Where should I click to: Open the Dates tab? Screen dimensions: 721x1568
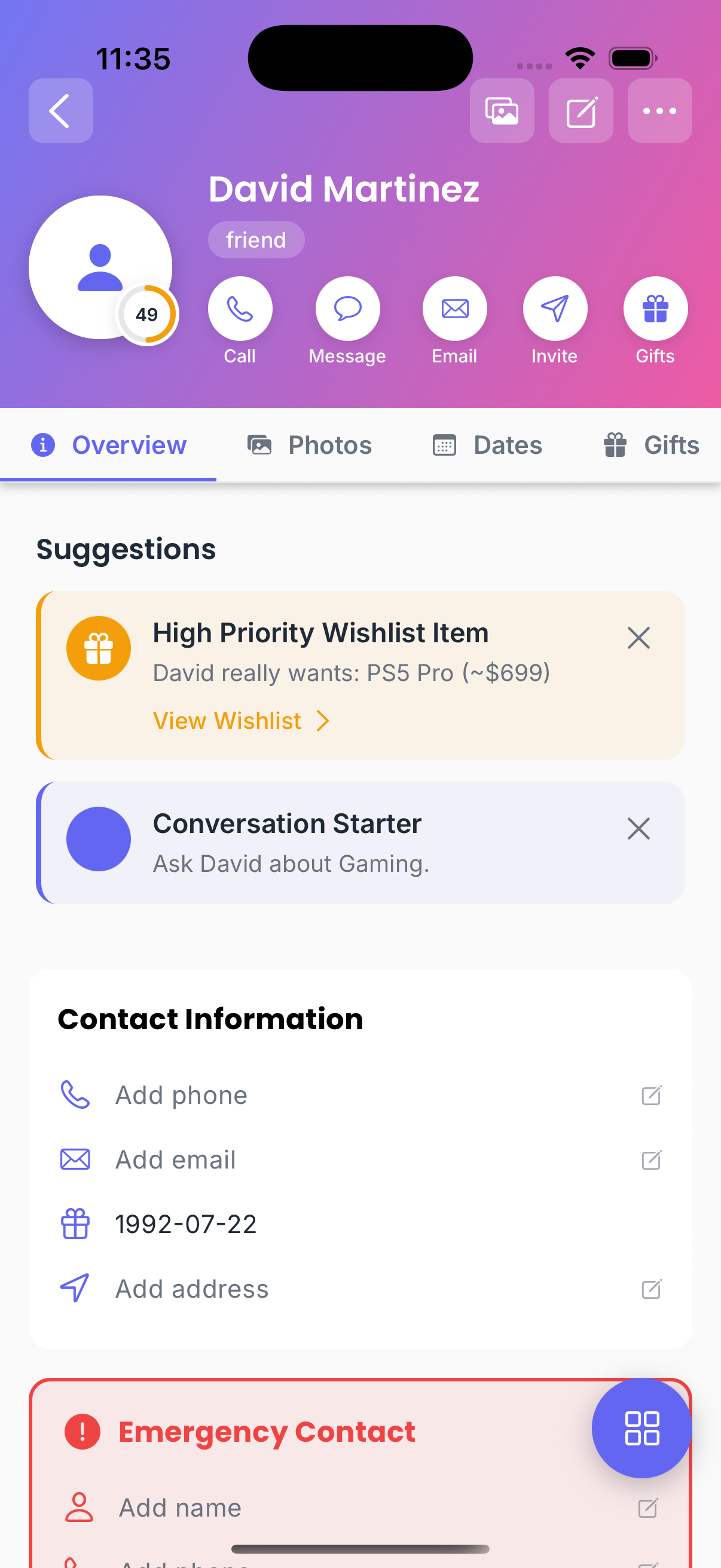pos(487,445)
